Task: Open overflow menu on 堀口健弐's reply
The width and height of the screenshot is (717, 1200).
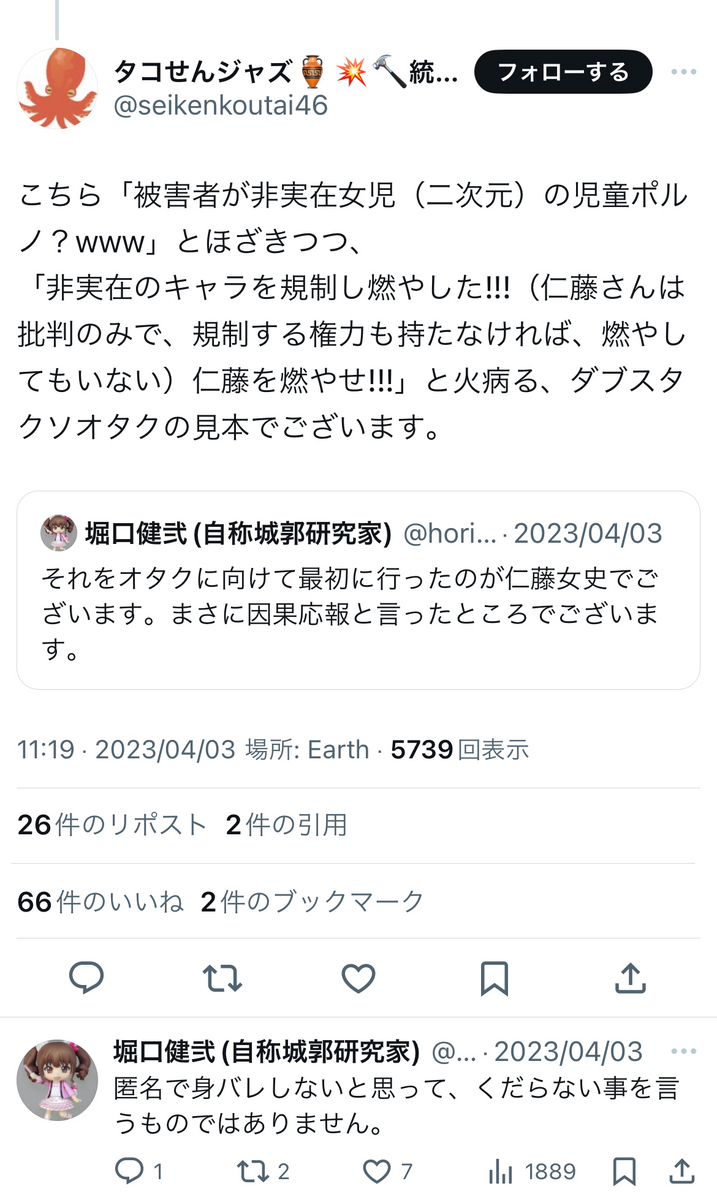Action: [x=684, y=1052]
